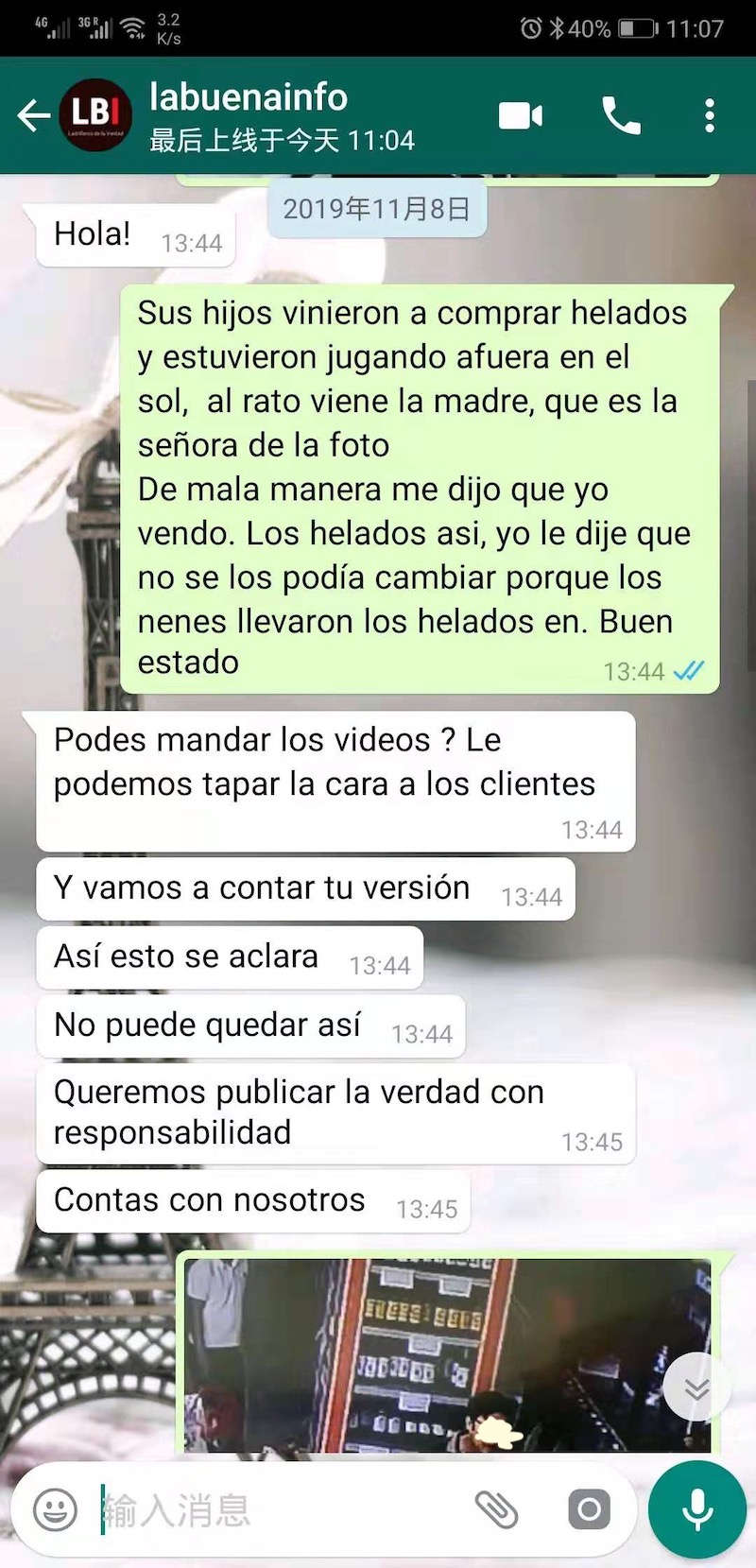Jump to latest messages arrow
The image size is (756, 1568).
[696, 1387]
